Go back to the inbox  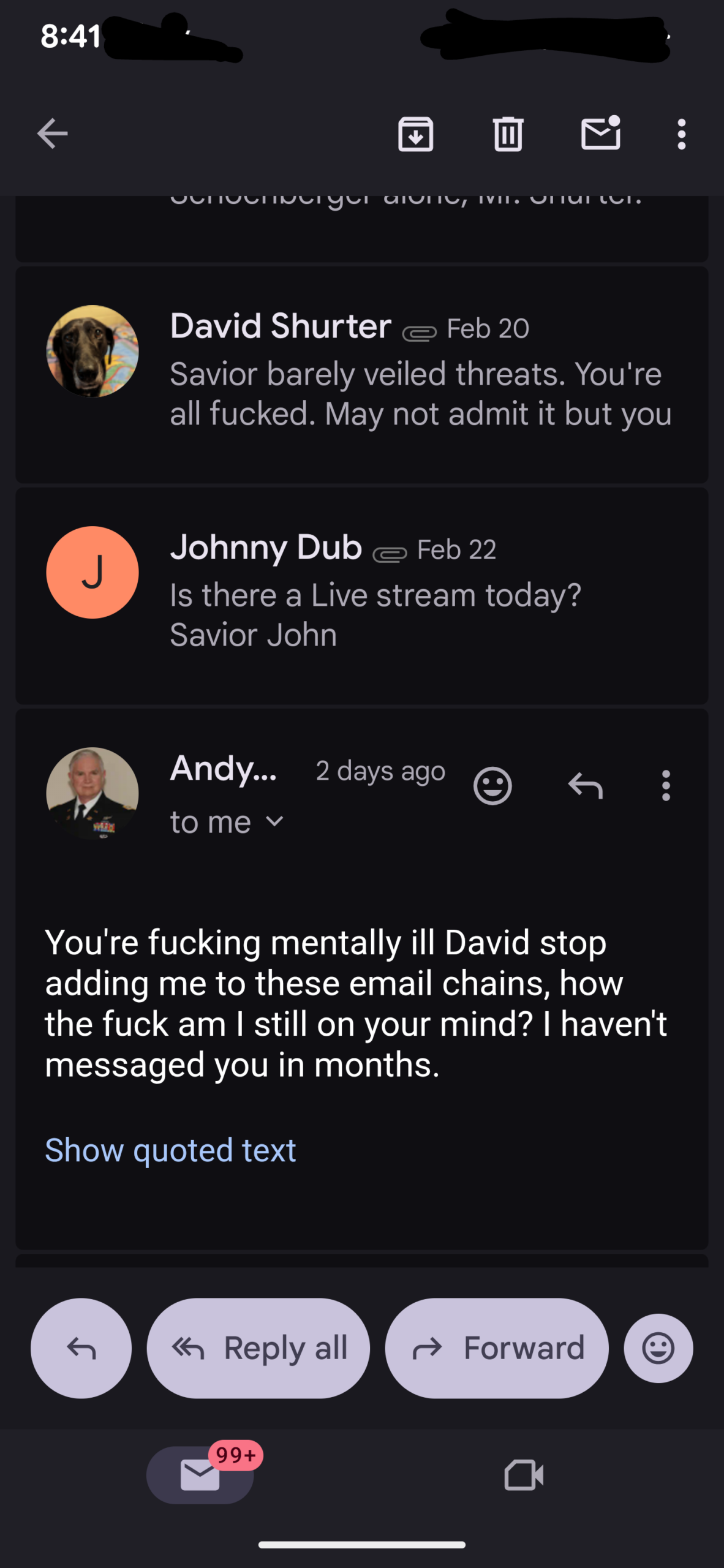point(52,134)
